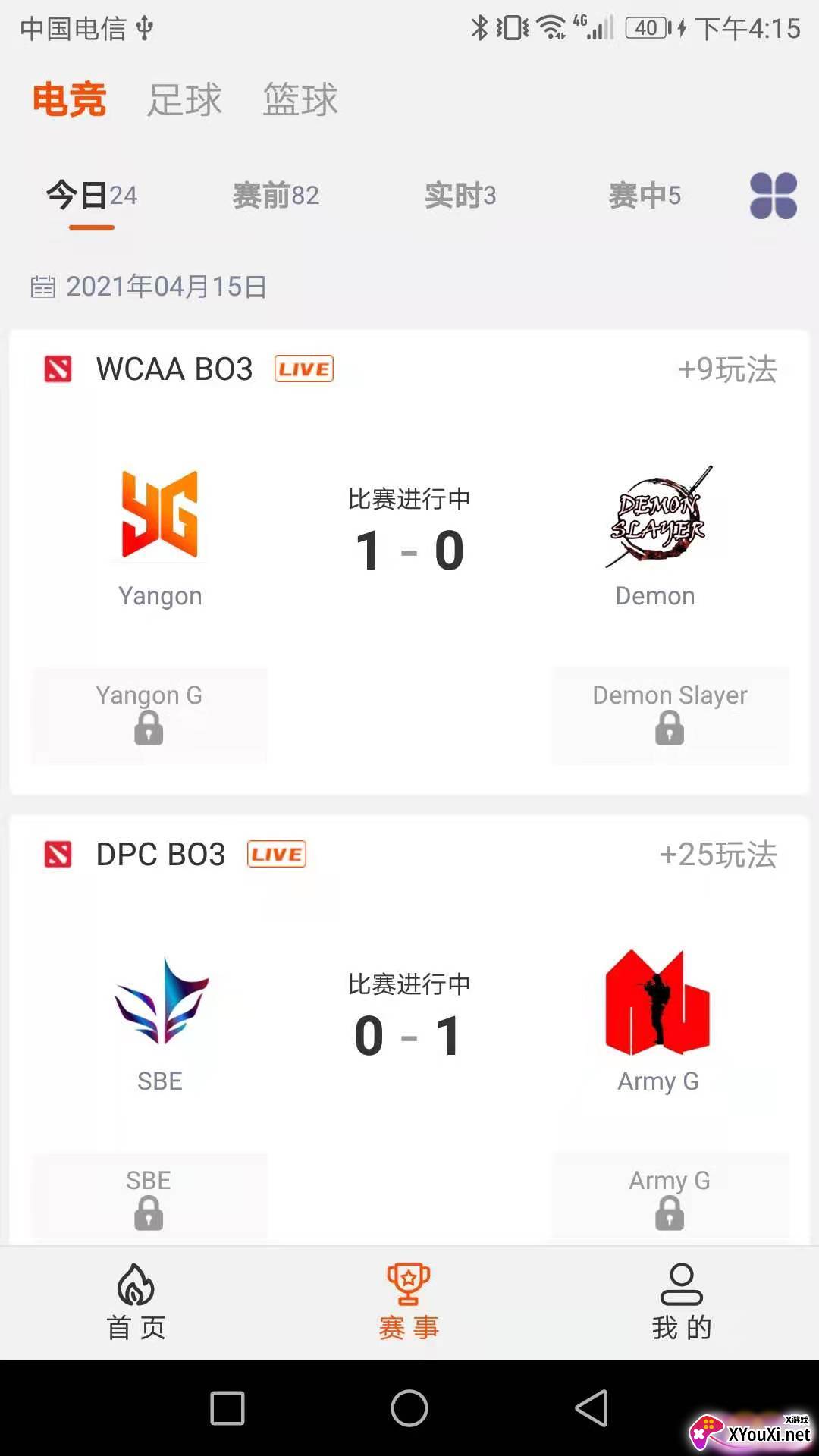This screenshot has height=1456, width=819.
Task: Open the 实时3 tab
Action: (x=460, y=196)
